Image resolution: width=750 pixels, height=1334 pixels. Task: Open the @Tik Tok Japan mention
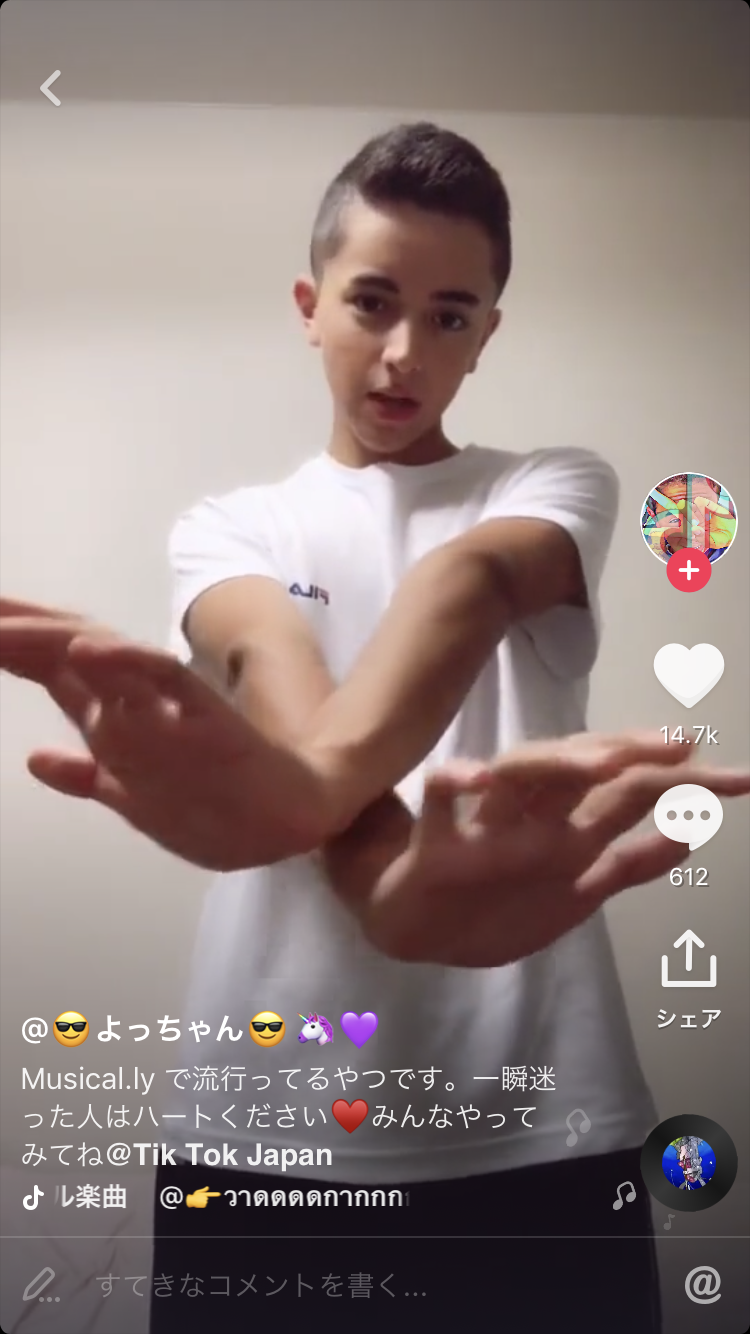click(x=219, y=1155)
